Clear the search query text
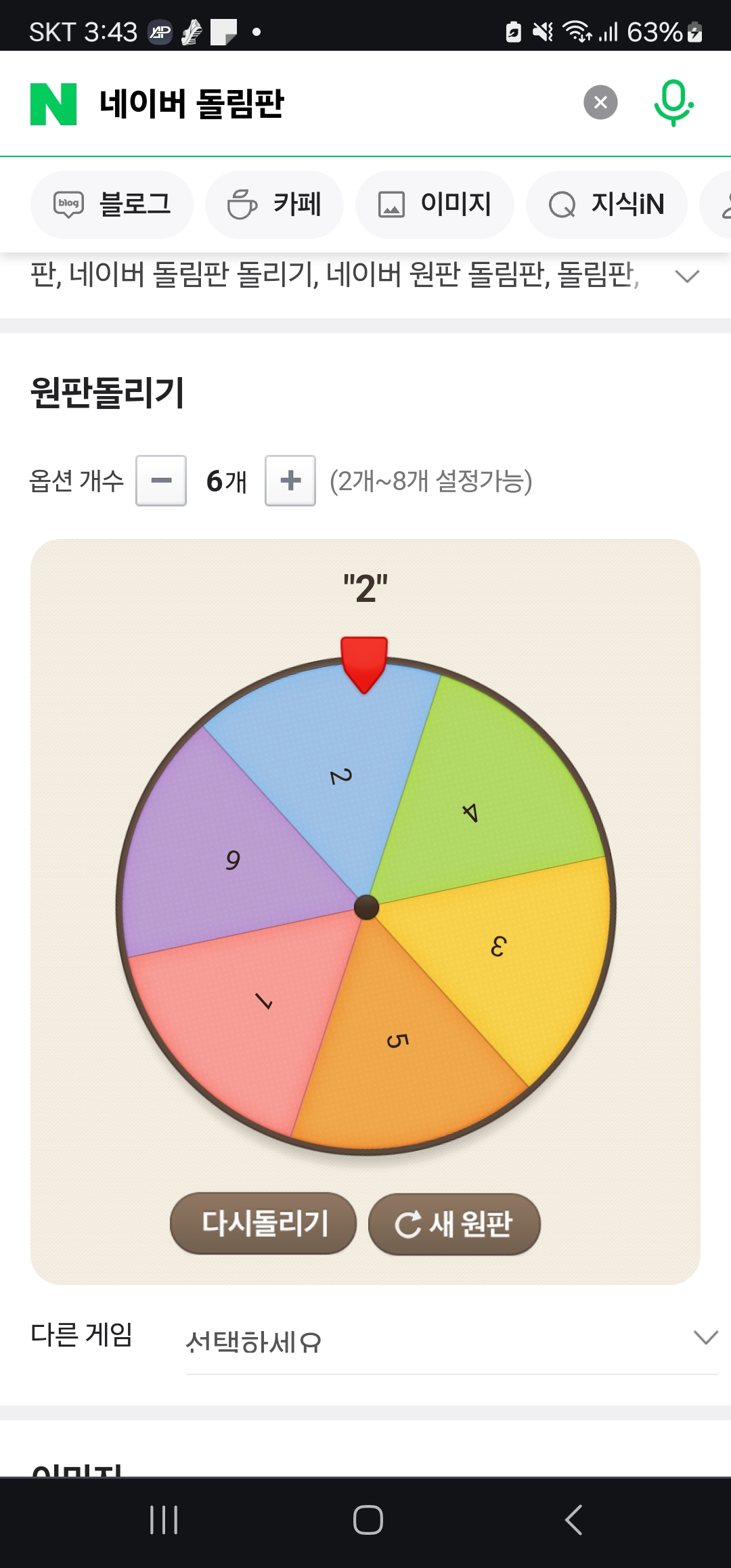731x1568 pixels. click(x=600, y=103)
